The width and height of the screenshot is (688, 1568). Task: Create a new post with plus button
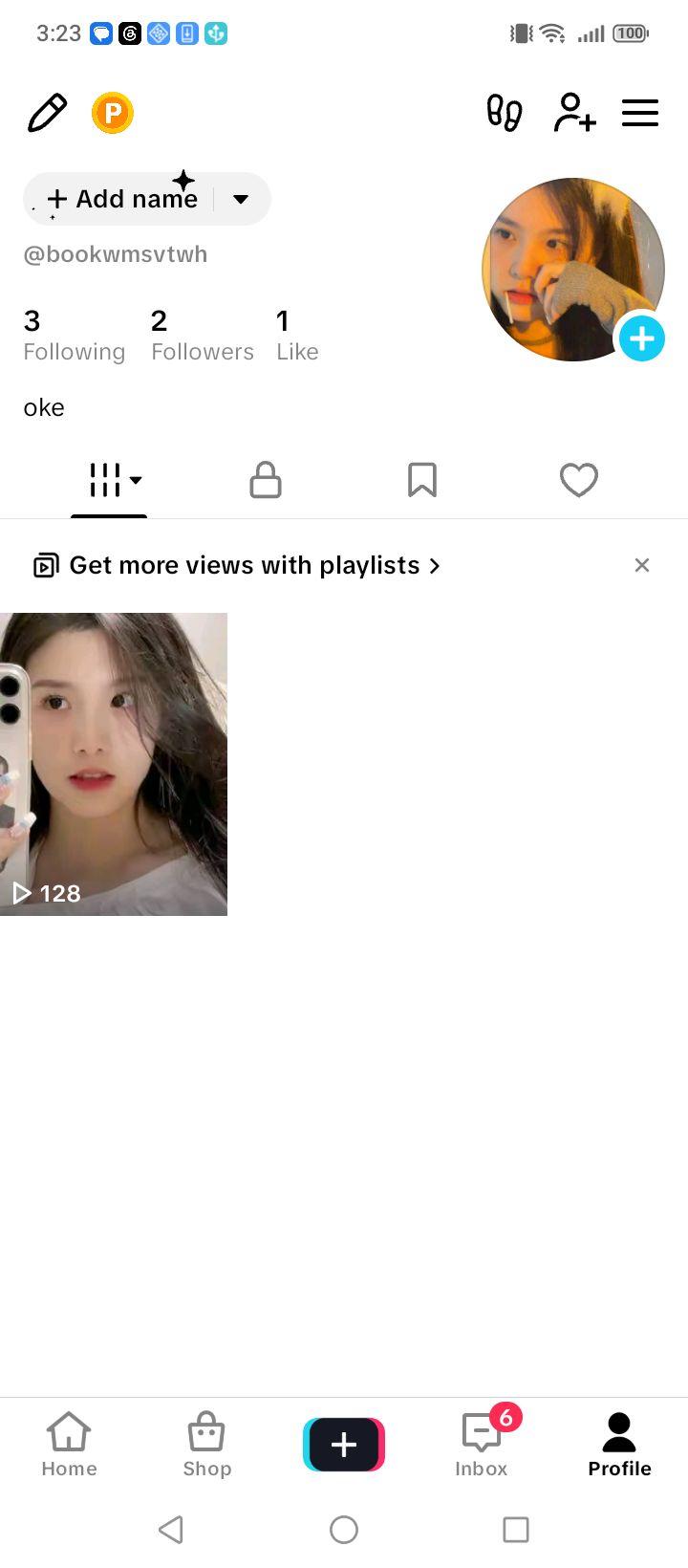click(344, 1445)
